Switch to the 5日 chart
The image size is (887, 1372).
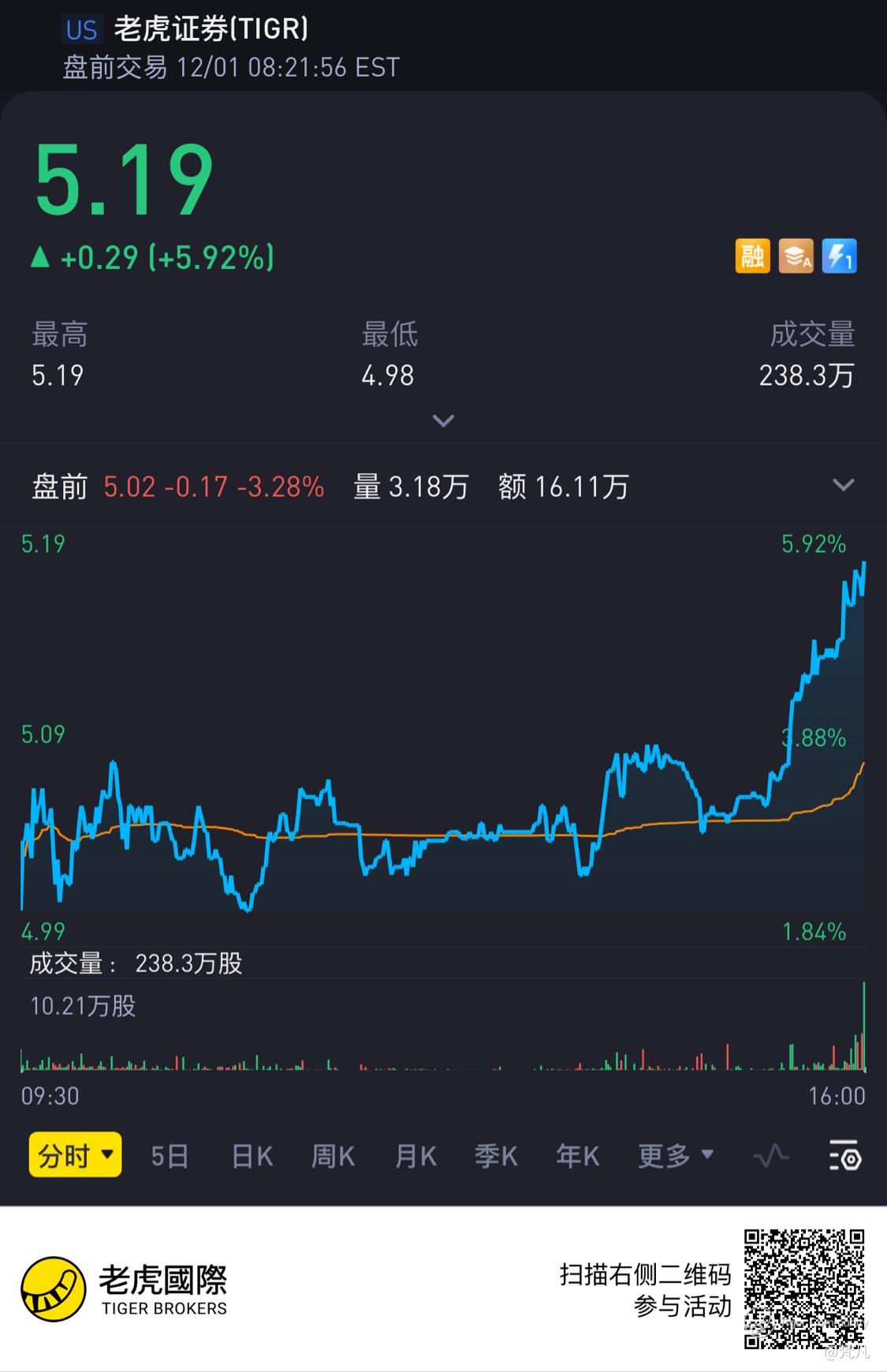(x=170, y=1156)
